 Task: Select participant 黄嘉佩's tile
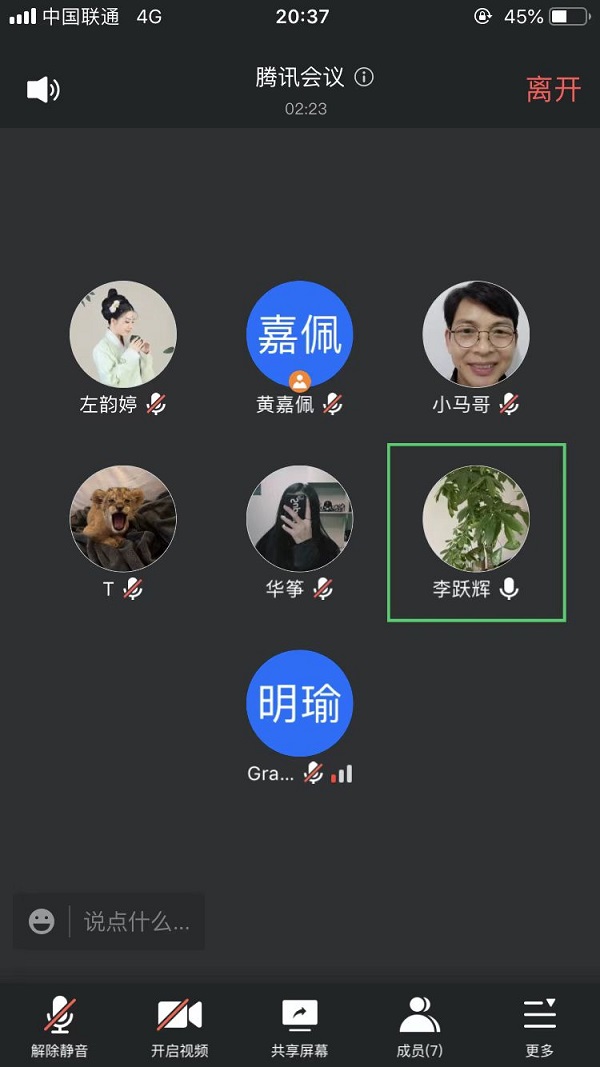click(x=299, y=334)
